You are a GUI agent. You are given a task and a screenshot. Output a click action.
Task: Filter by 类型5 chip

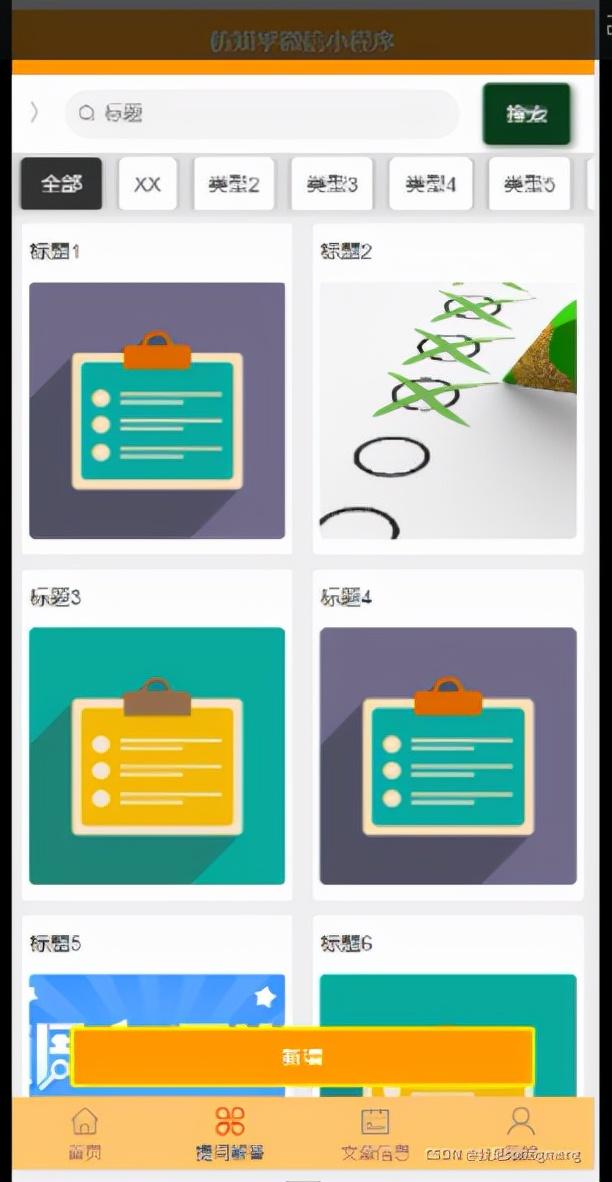(x=529, y=183)
